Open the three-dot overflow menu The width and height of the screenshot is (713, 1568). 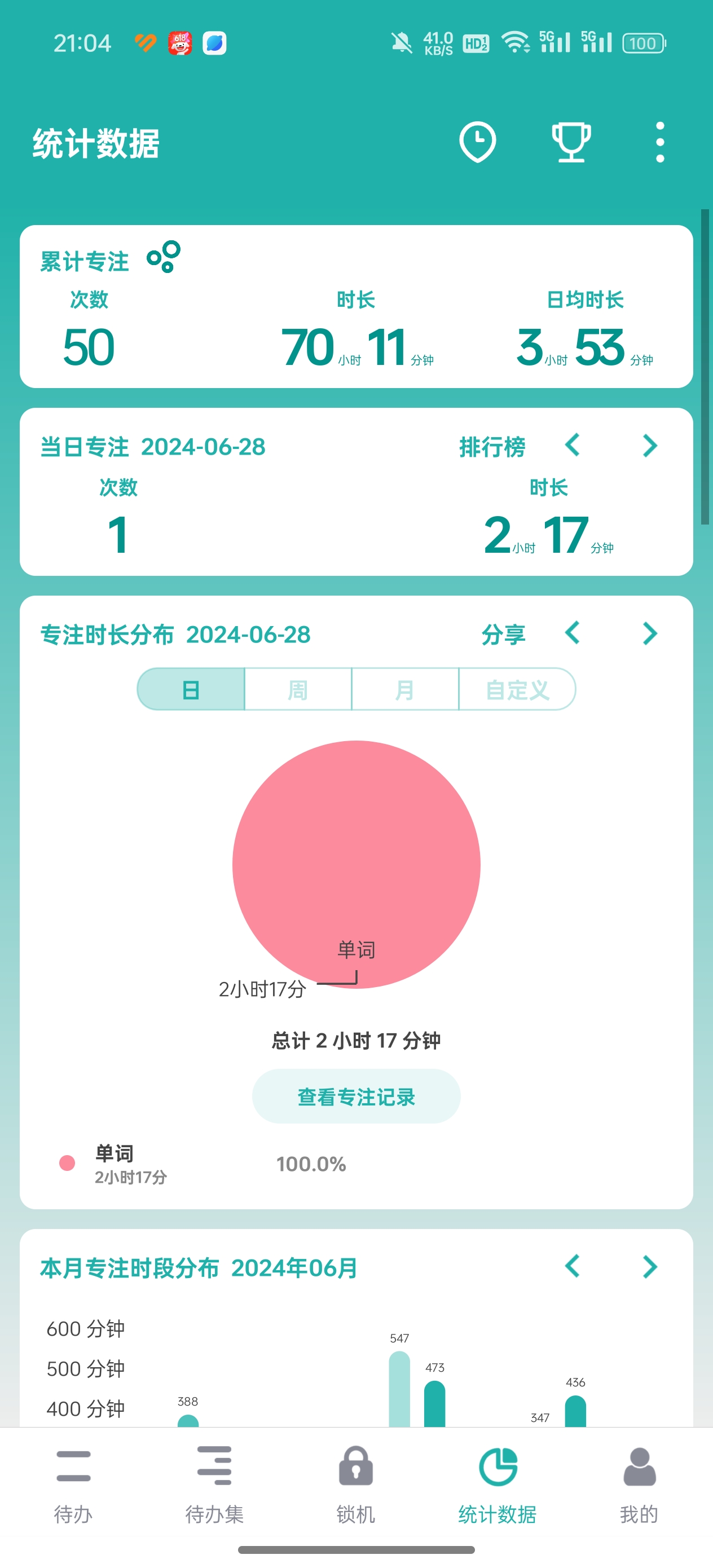[659, 143]
